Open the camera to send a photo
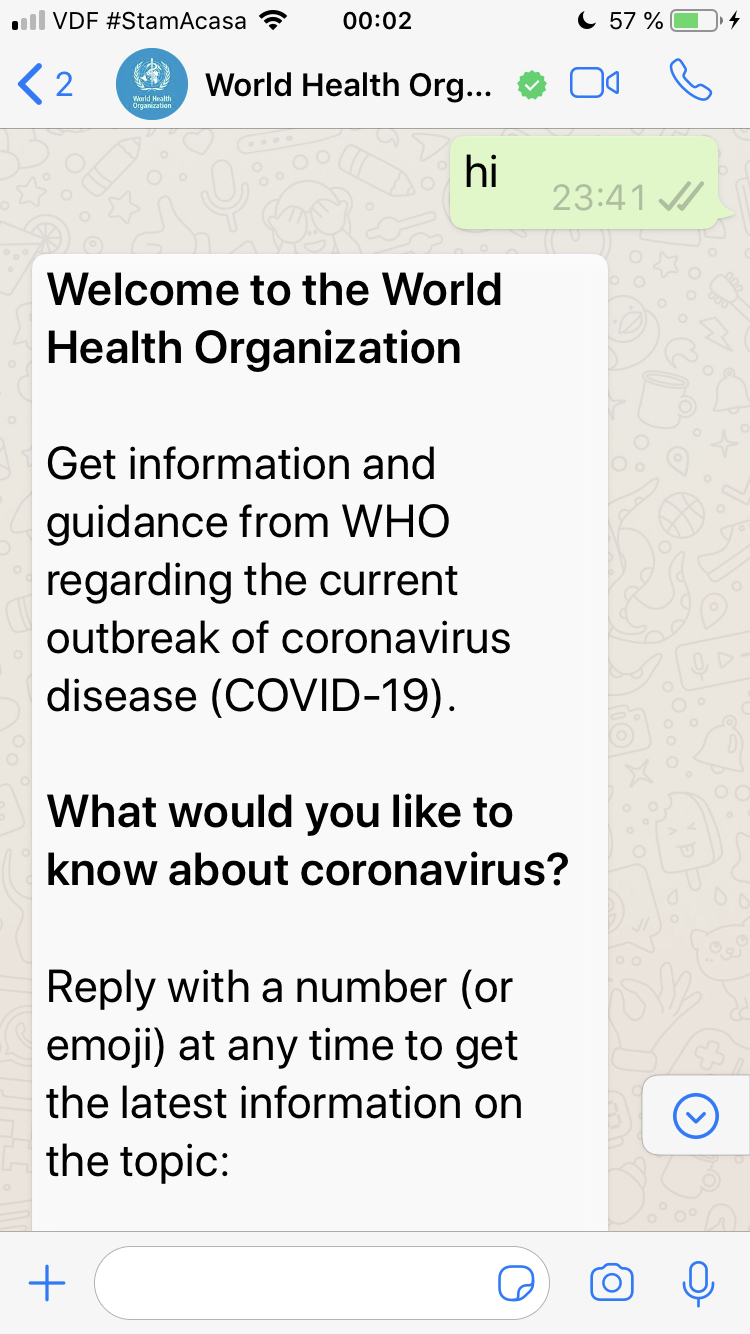This screenshot has height=1334, width=750. click(612, 1283)
